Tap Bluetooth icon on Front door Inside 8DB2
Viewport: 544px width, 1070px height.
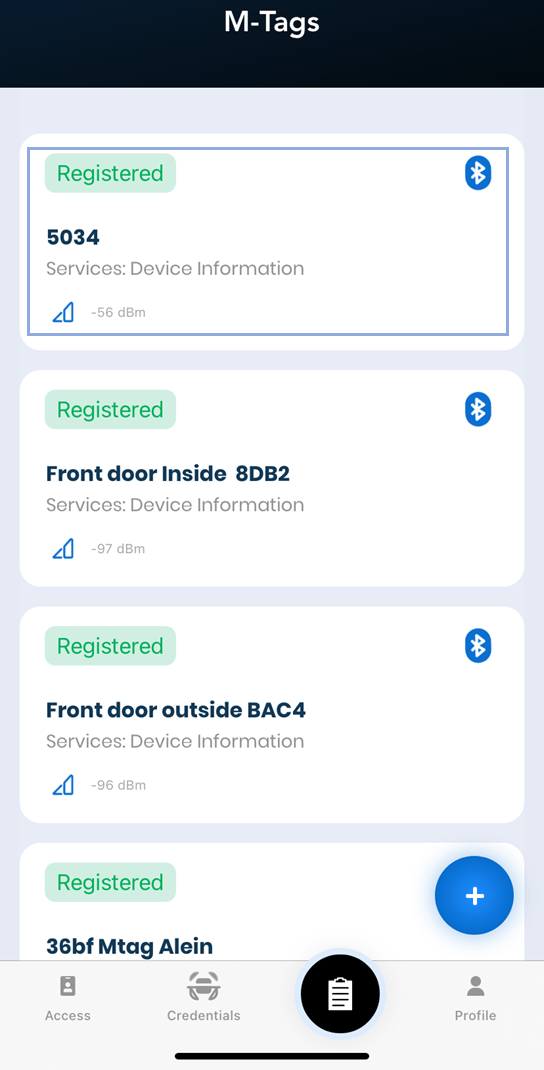click(x=478, y=409)
